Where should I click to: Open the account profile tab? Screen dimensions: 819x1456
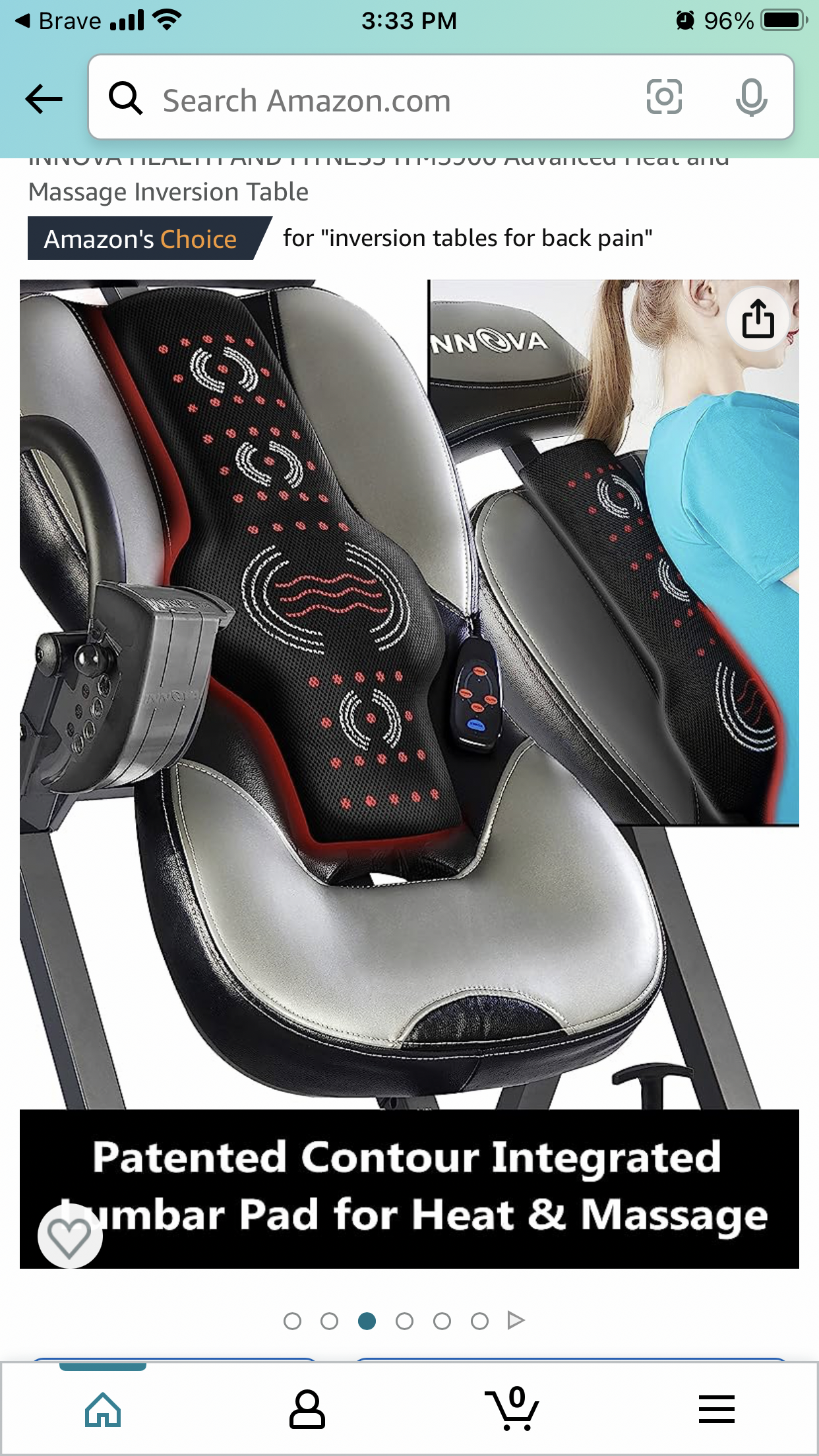pyautogui.click(x=307, y=1409)
